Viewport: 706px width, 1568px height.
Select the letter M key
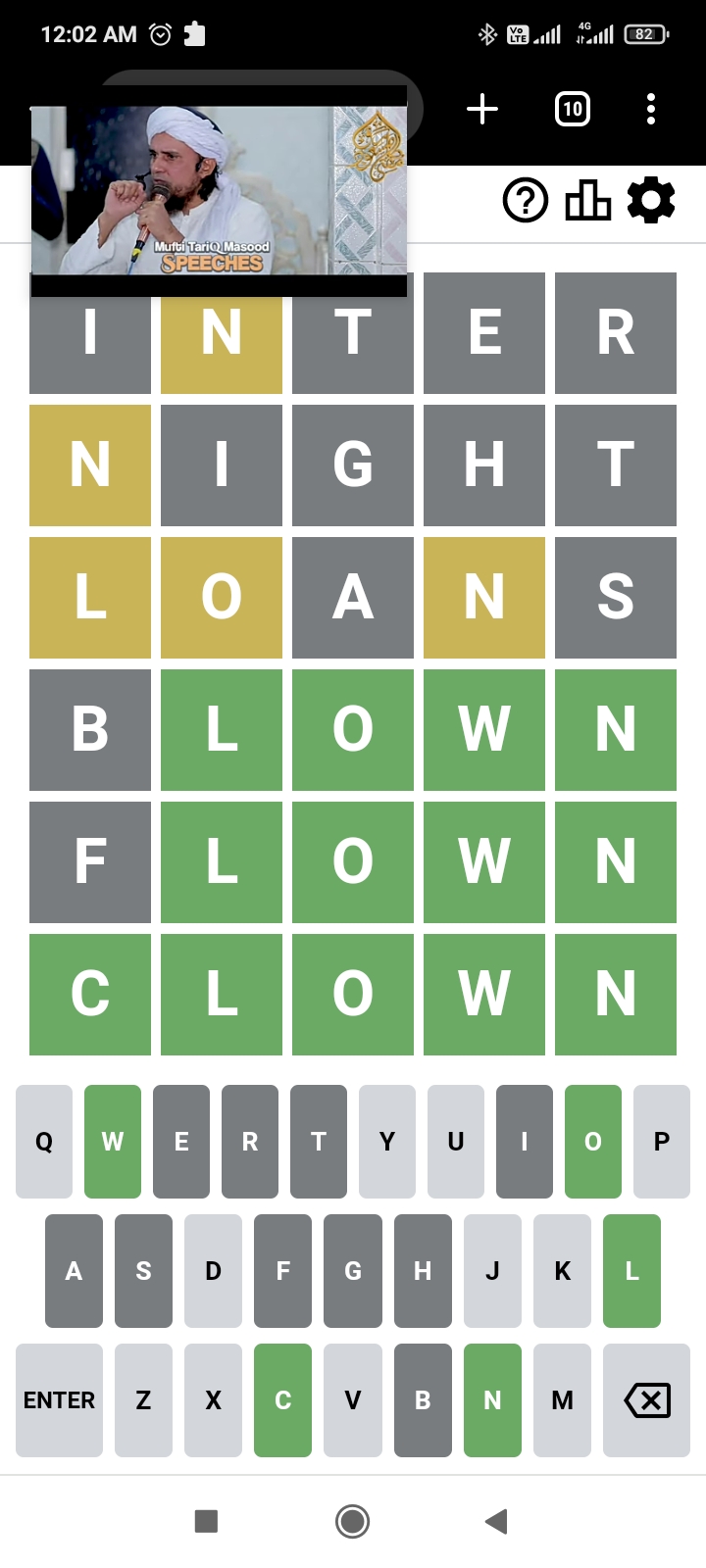pos(562,1400)
